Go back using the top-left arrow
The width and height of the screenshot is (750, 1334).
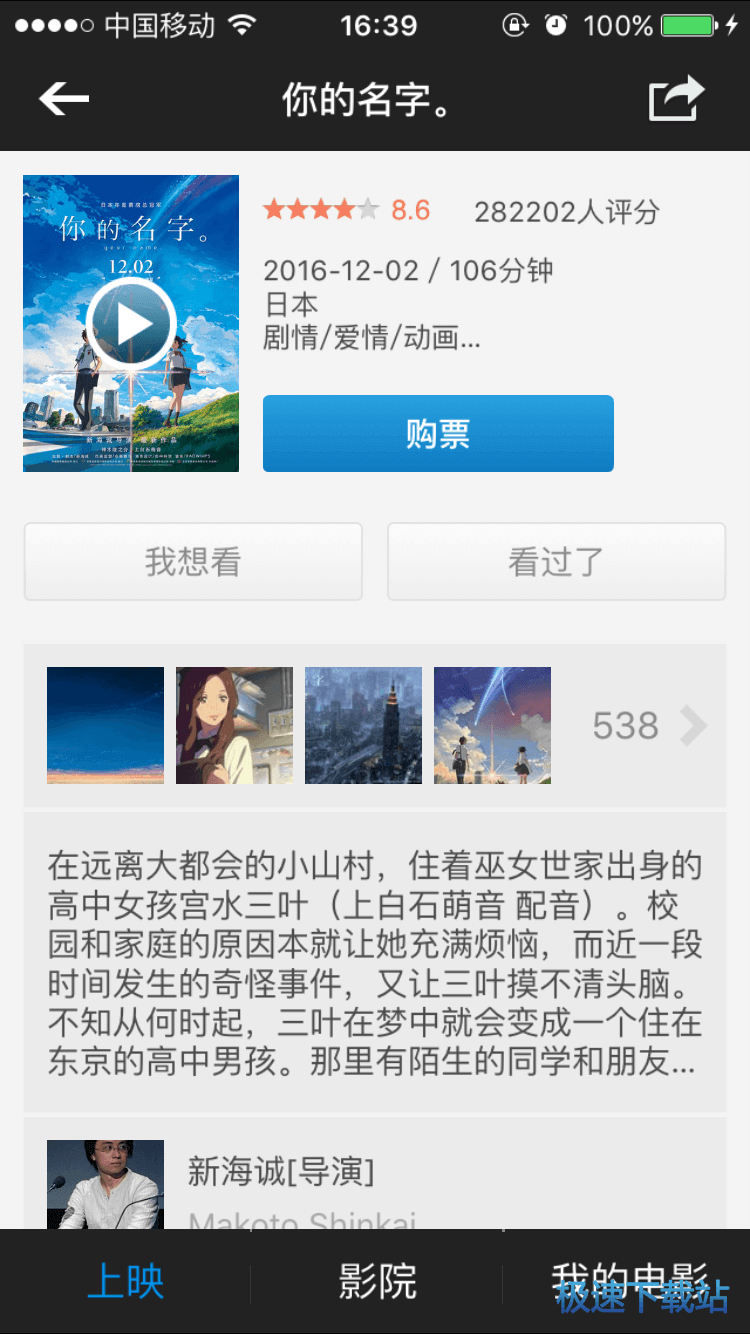[64, 99]
